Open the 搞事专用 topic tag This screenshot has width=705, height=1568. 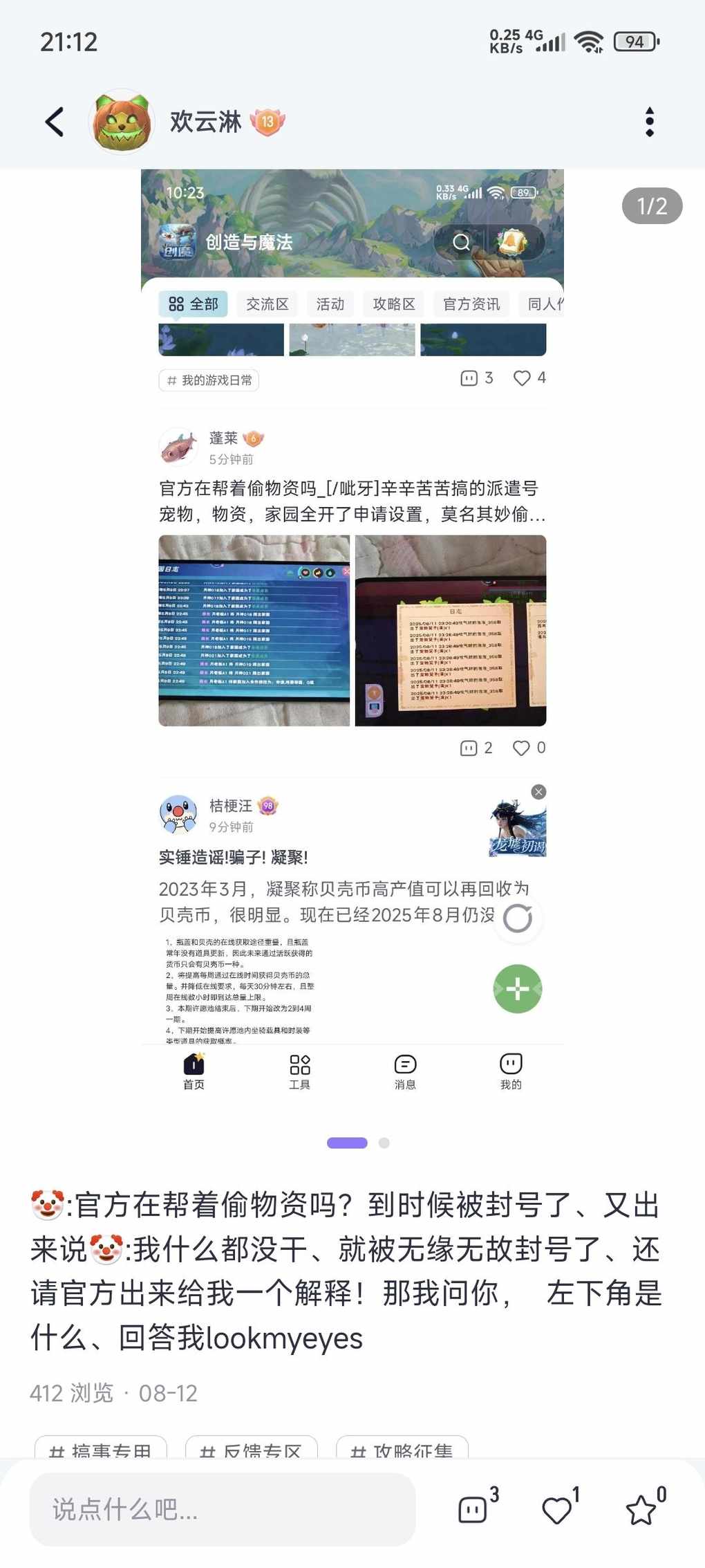(101, 1450)
